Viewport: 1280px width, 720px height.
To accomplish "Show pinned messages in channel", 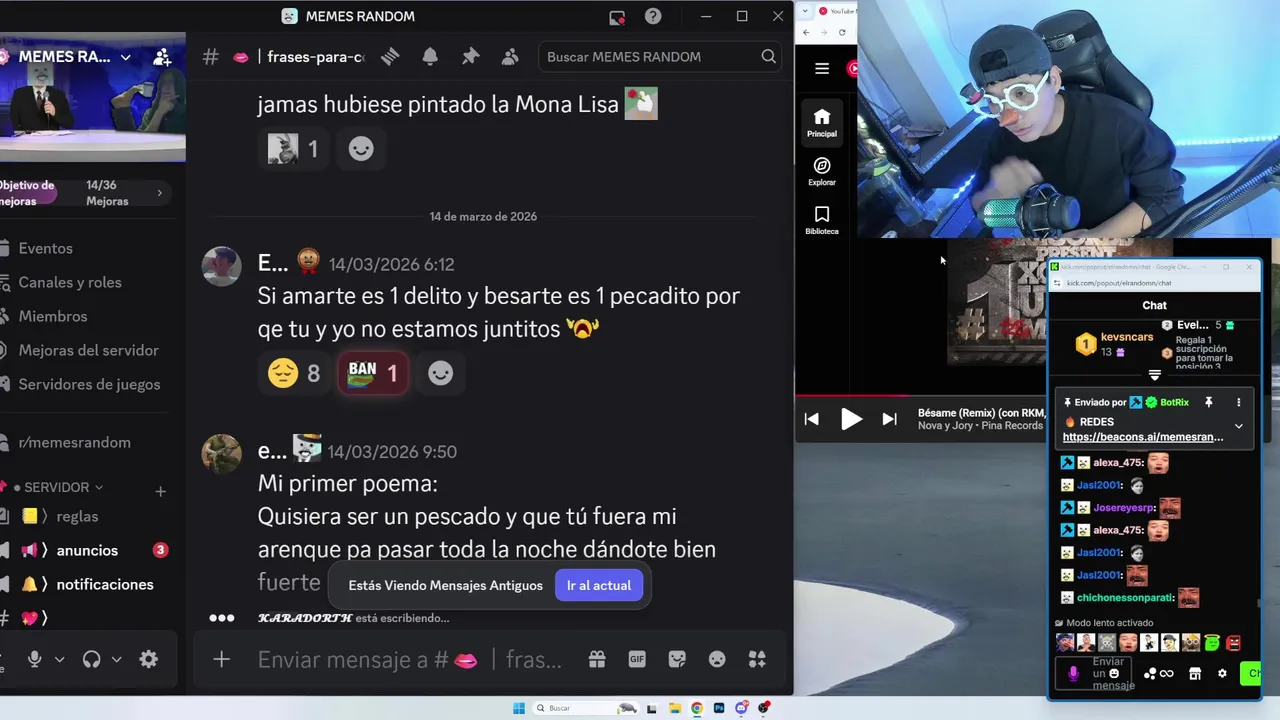I will click(470, 57).
